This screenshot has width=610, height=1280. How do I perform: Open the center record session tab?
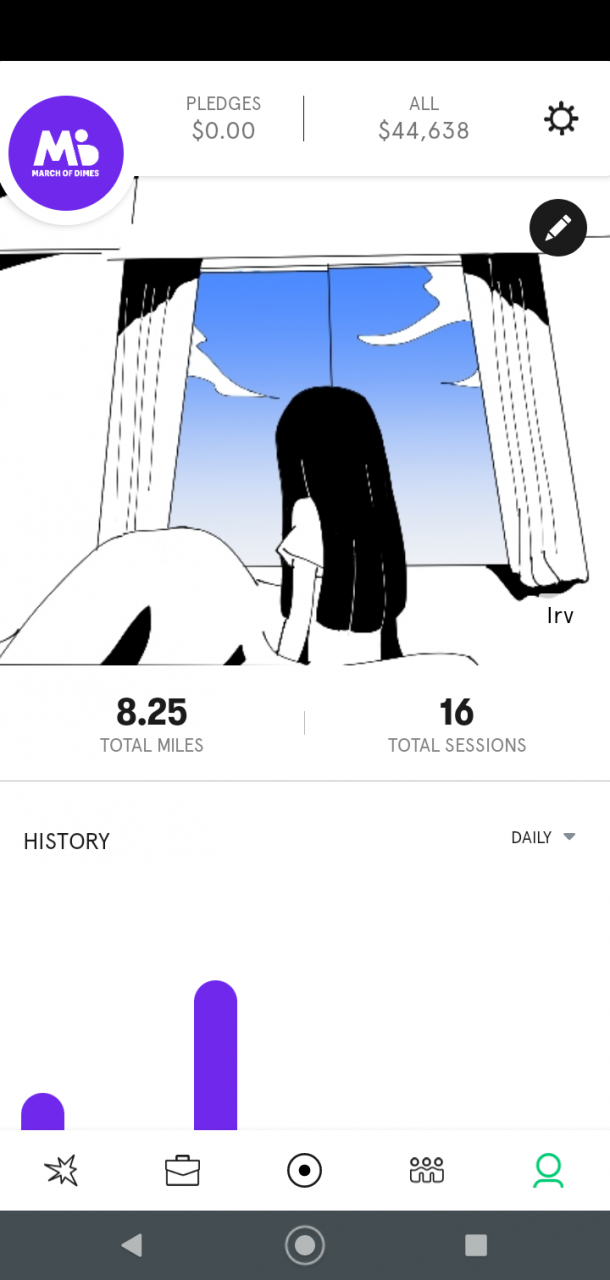pyautogui.click(x=304, y=1170)
